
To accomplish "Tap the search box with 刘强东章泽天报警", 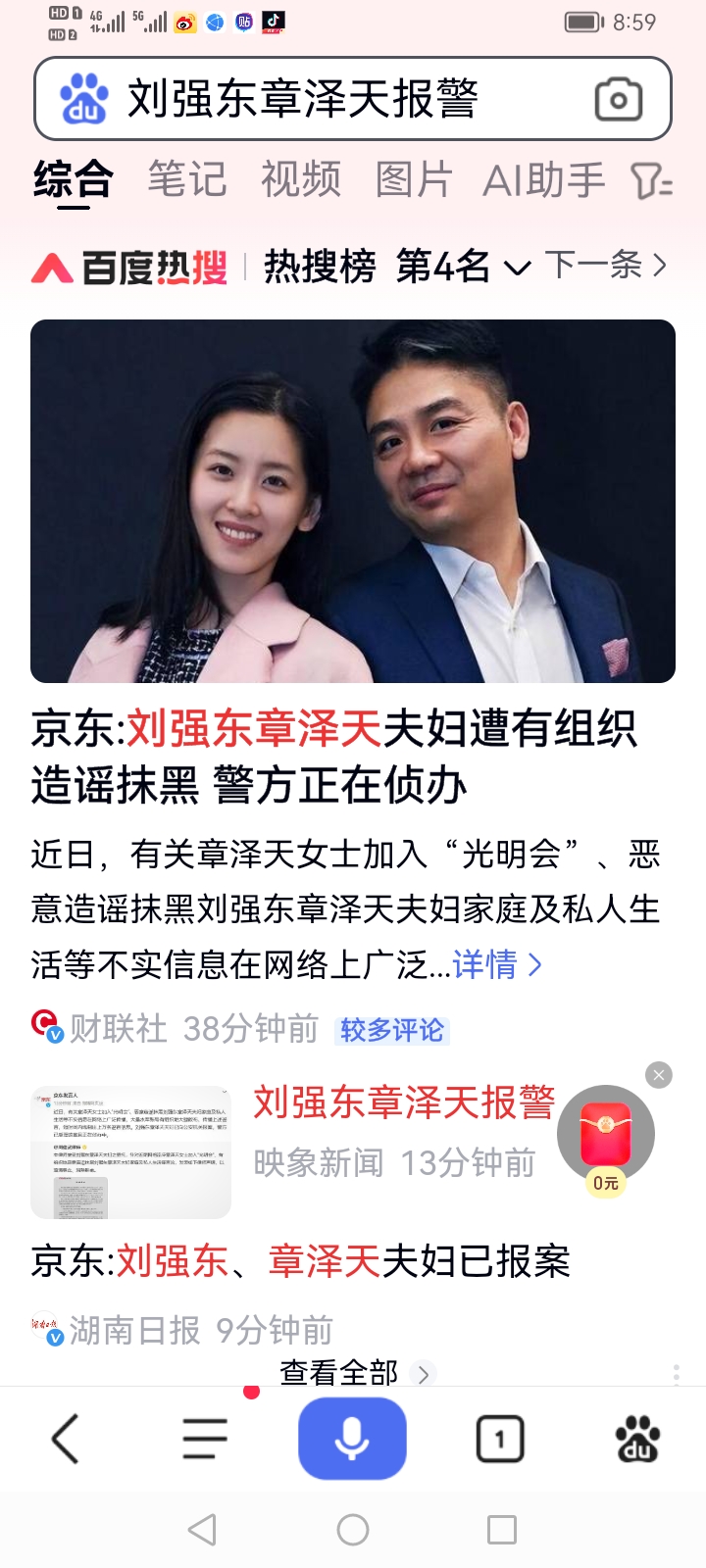I will coord(353,99).
